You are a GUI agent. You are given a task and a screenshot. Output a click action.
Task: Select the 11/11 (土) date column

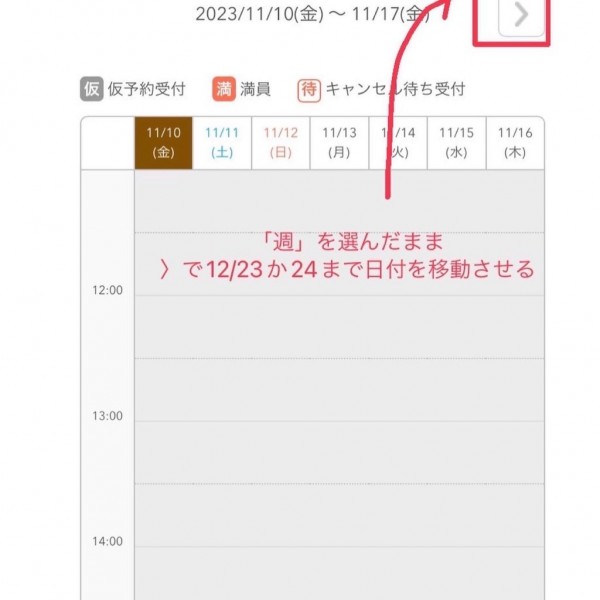[x=222, y=143]
